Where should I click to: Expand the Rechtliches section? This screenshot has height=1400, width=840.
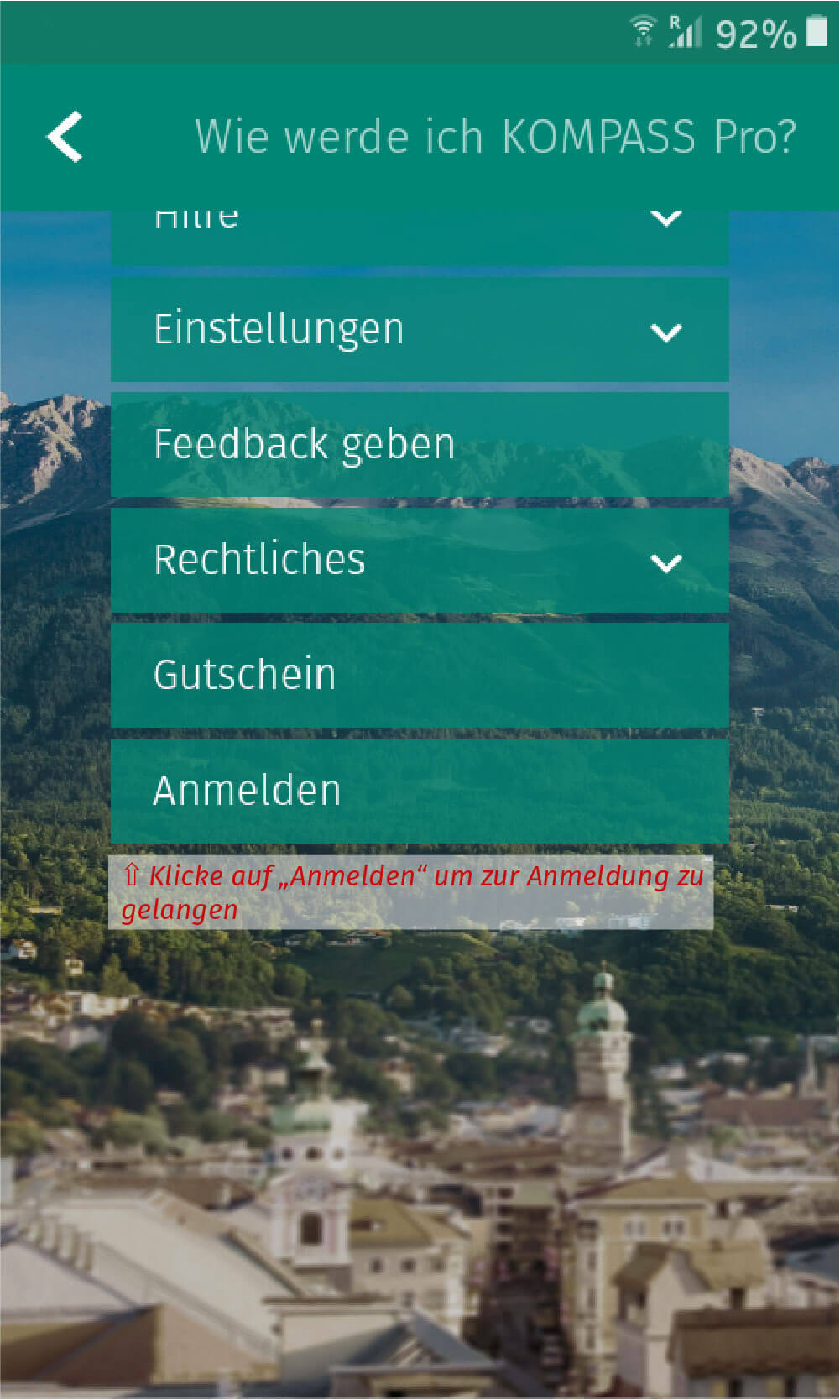[420, 560]
